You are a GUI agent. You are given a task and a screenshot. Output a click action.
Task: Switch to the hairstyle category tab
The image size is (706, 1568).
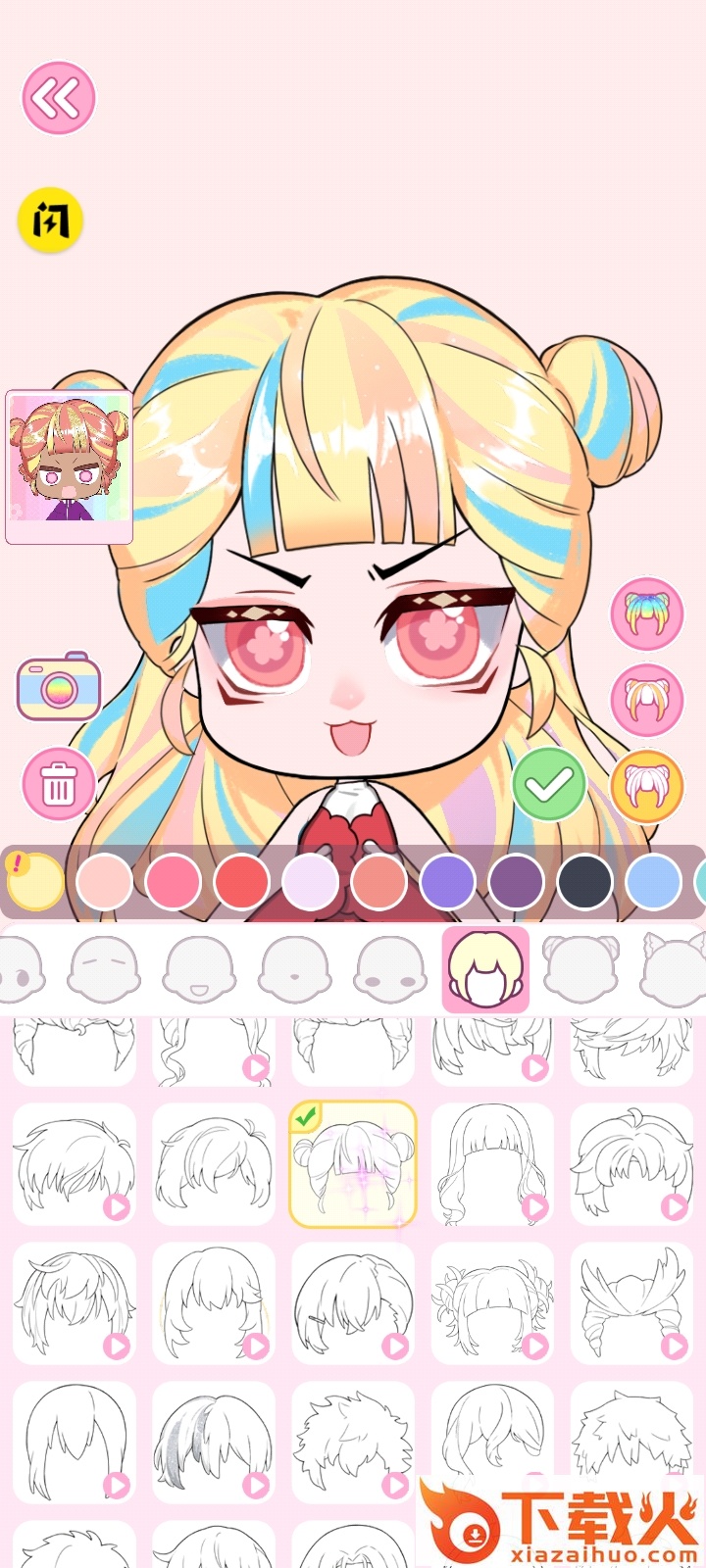point(485,969)
